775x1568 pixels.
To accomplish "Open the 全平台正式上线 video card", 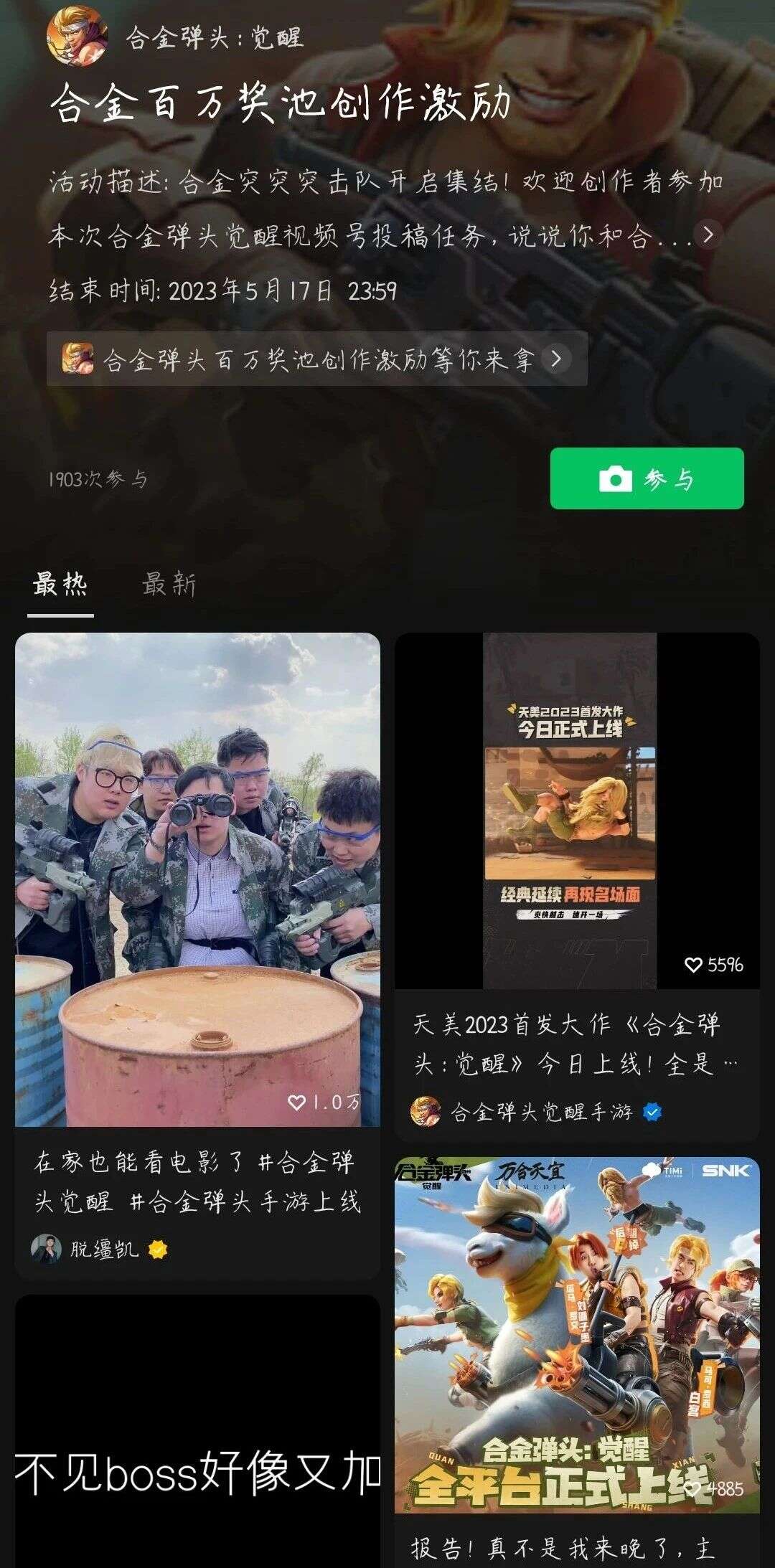I will [576, 1334].
